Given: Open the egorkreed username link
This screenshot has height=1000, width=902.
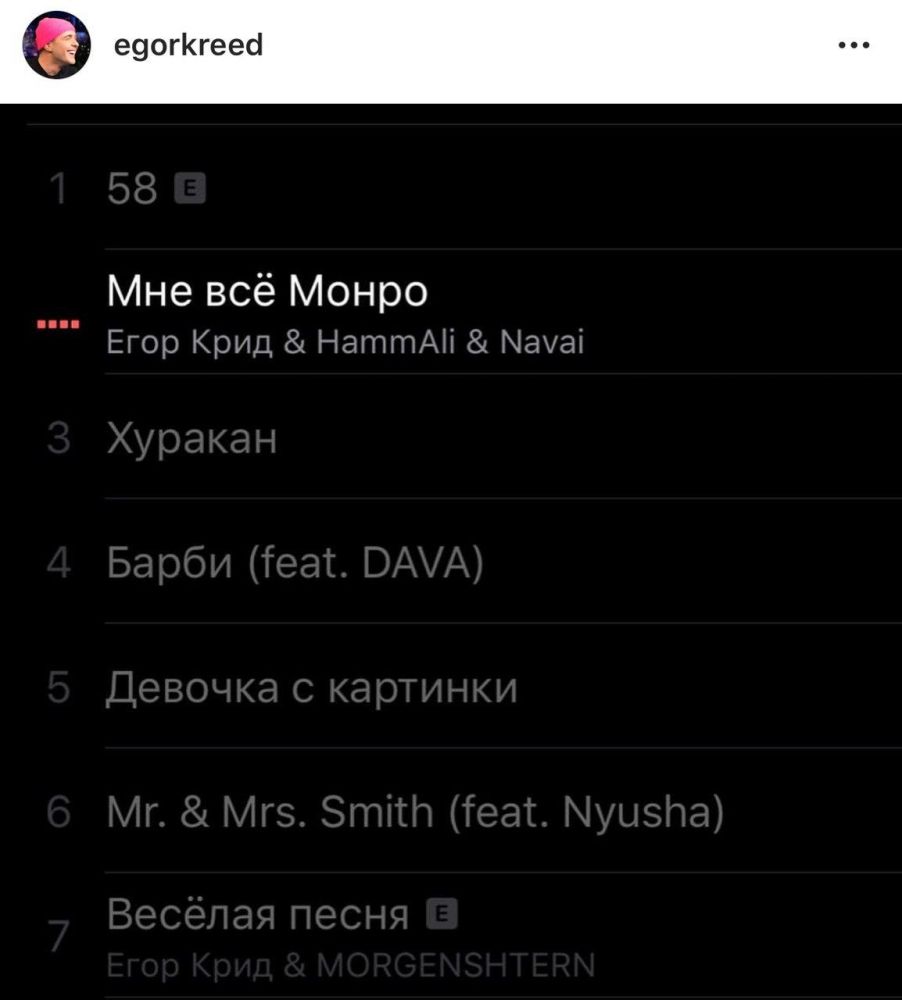Looking at the screenshot, I should (x=189, y=45).
